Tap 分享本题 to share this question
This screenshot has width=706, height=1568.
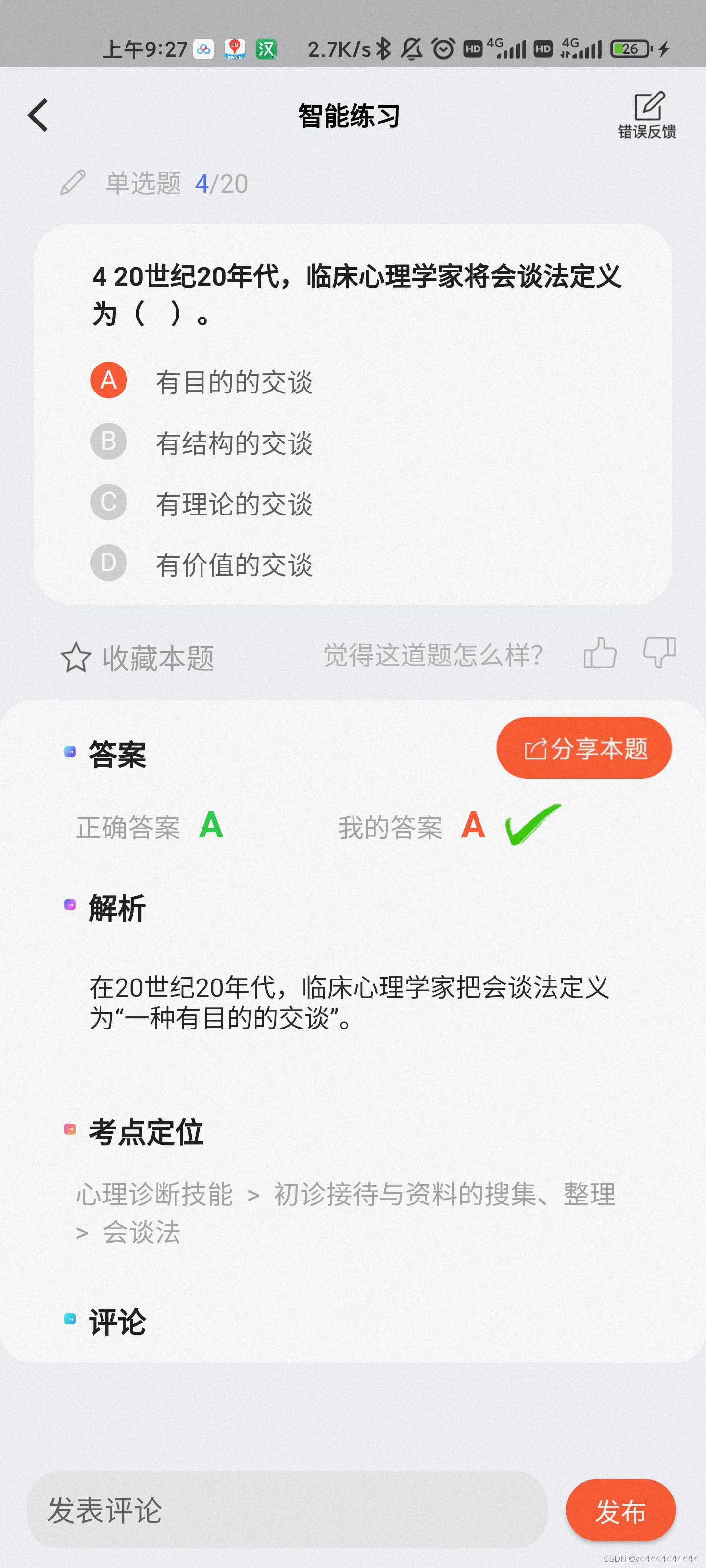(584, 747)
